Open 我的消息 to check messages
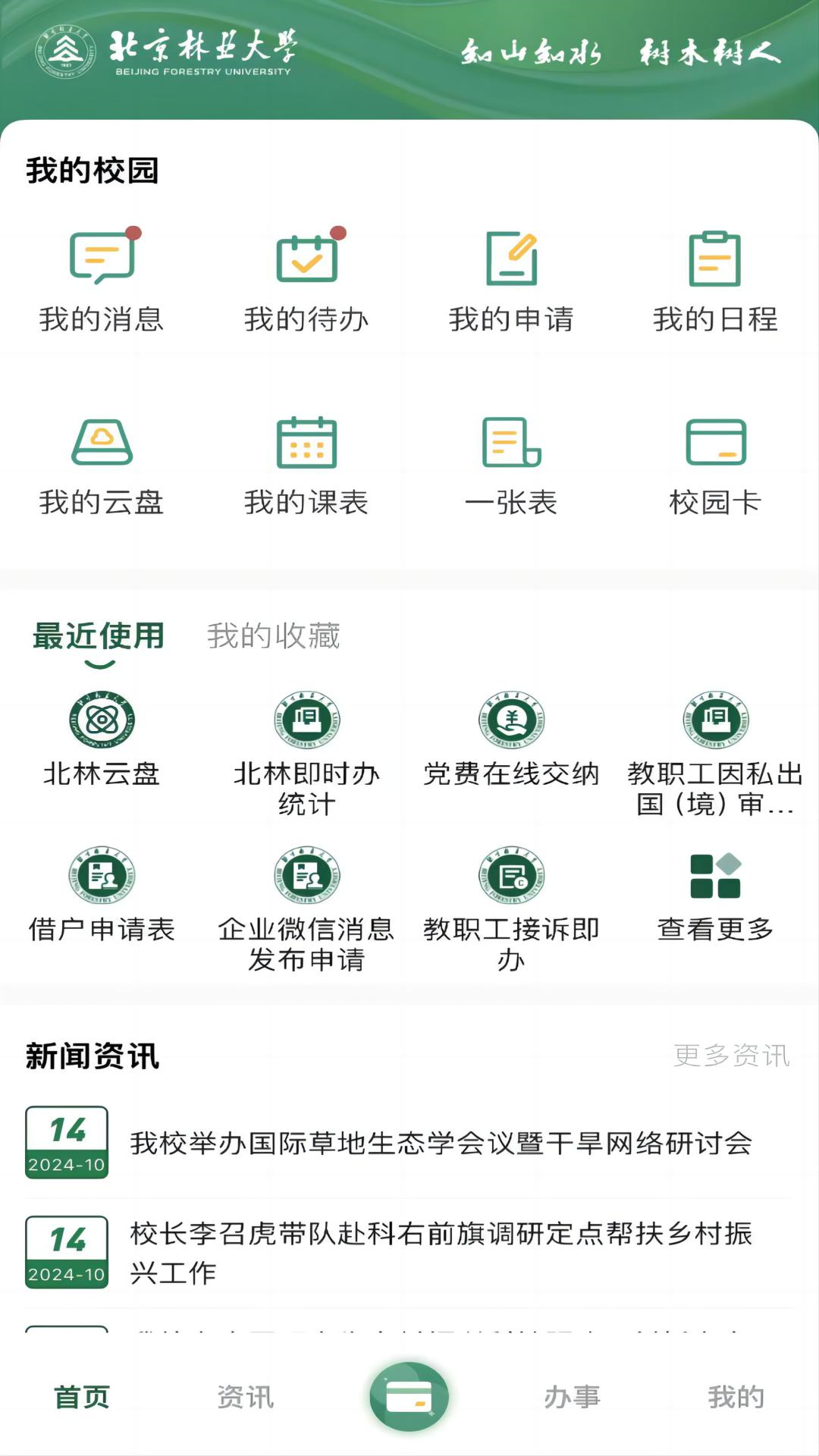The height and width of the screenshot is (1456, 819). (x=102, y=281)
